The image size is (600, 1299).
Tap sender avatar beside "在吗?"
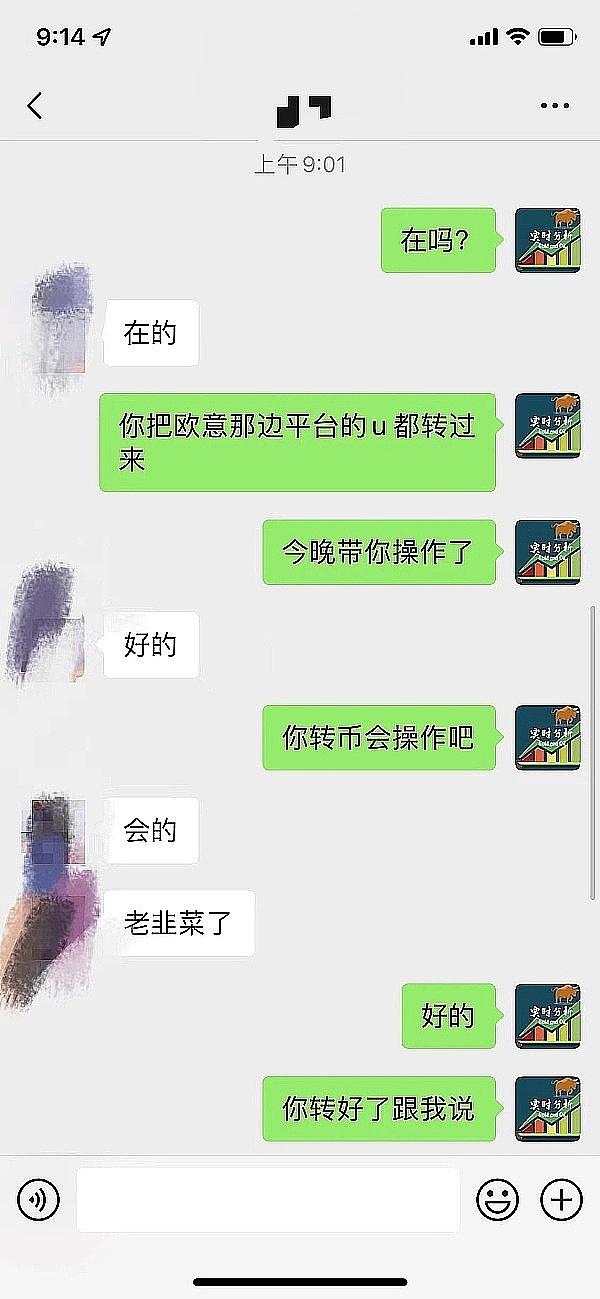(547, 240)
